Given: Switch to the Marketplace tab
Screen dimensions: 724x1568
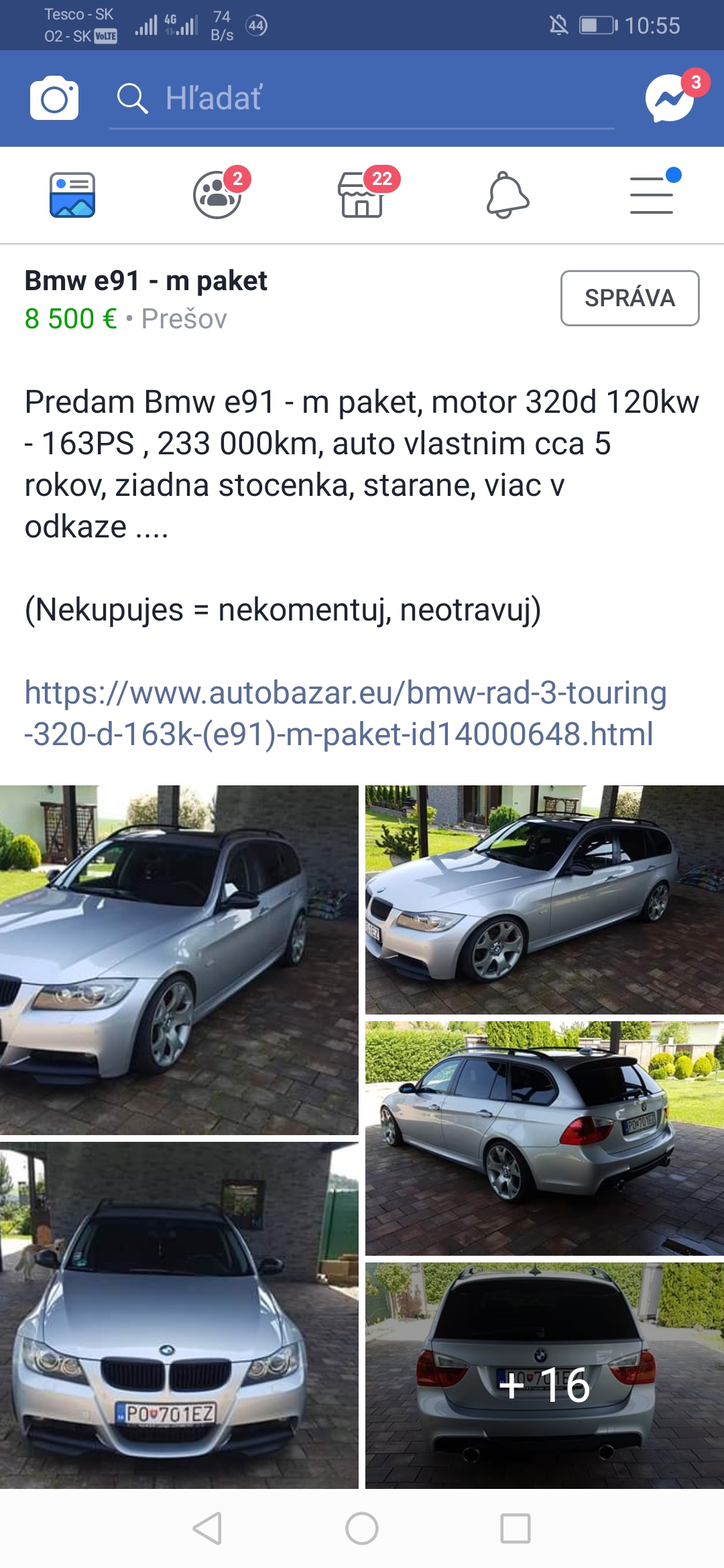Looking at the screenshot, I should point(363,195).
